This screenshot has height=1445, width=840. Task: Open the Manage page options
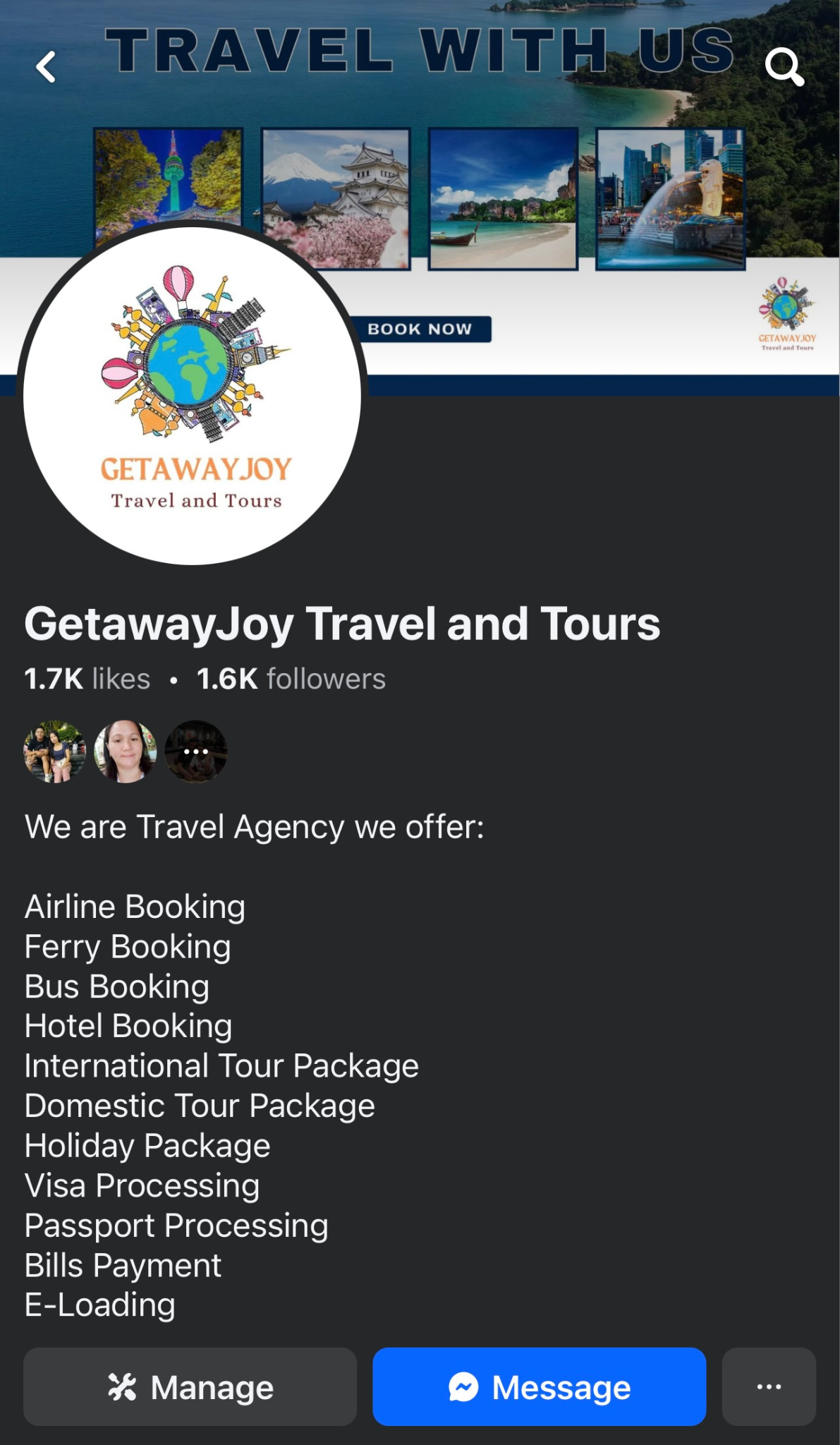[x=190, y=1386]
